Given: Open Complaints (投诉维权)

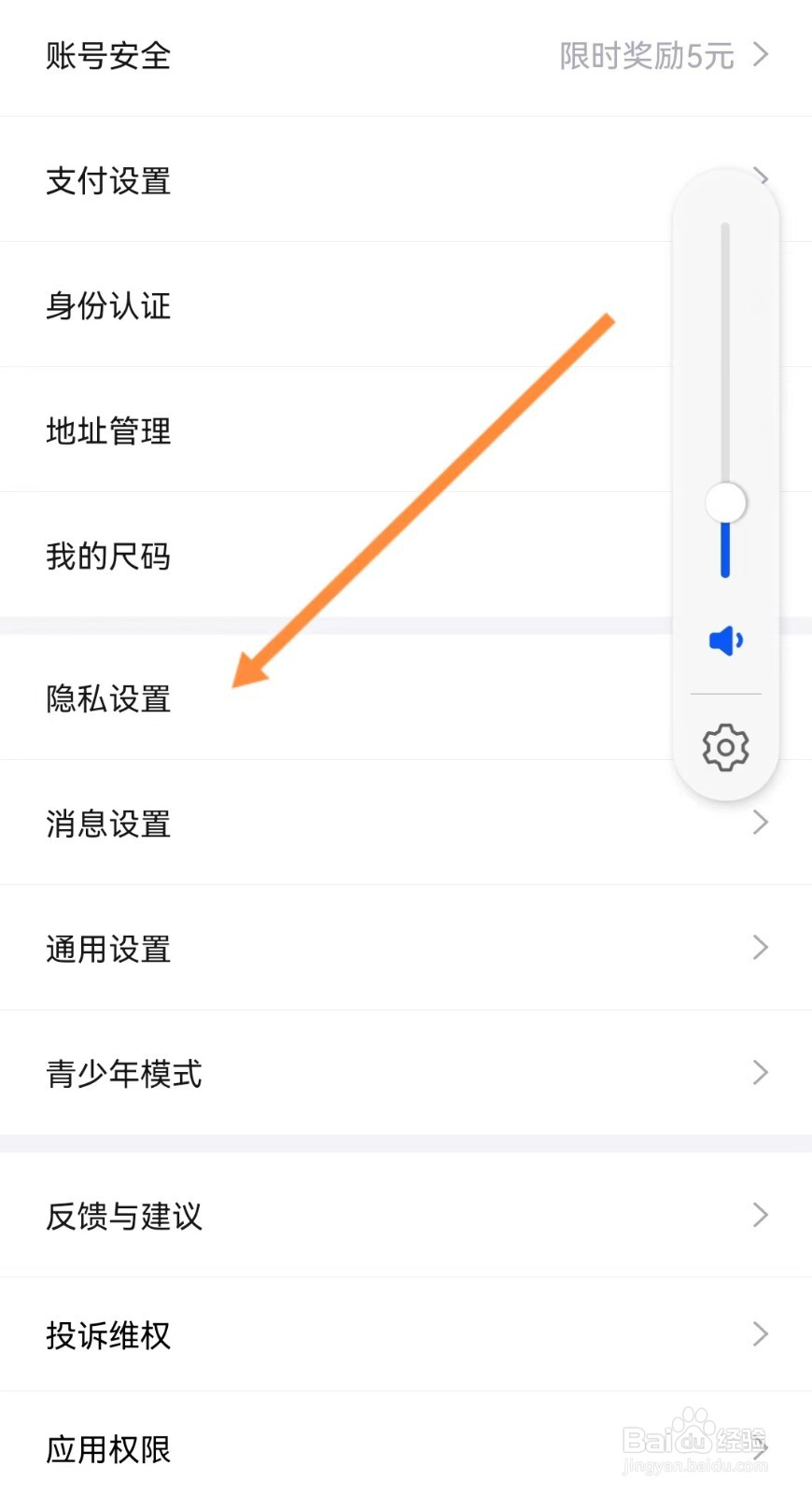Looking at the screenshot, I should 108,1334.
